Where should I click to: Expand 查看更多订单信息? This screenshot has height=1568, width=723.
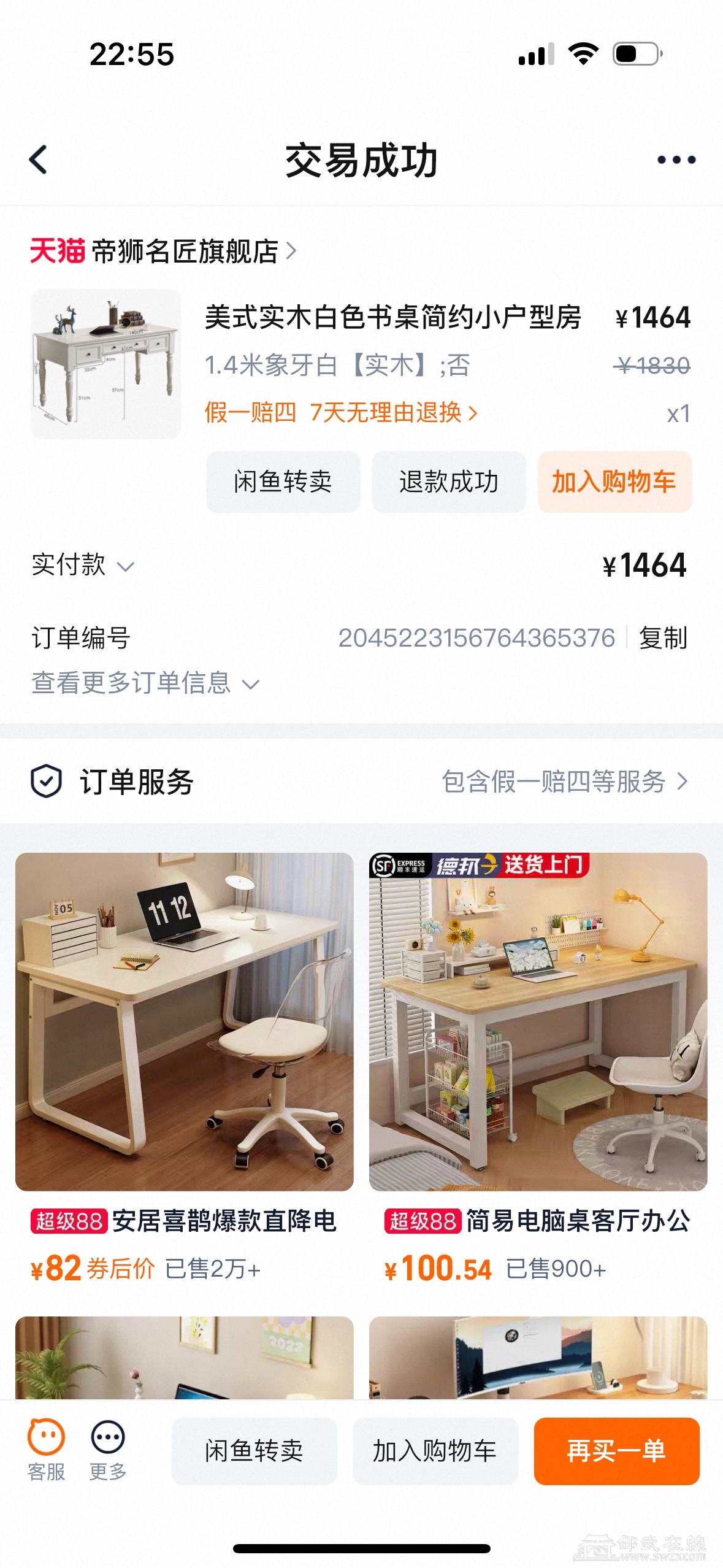click(145, 683)
